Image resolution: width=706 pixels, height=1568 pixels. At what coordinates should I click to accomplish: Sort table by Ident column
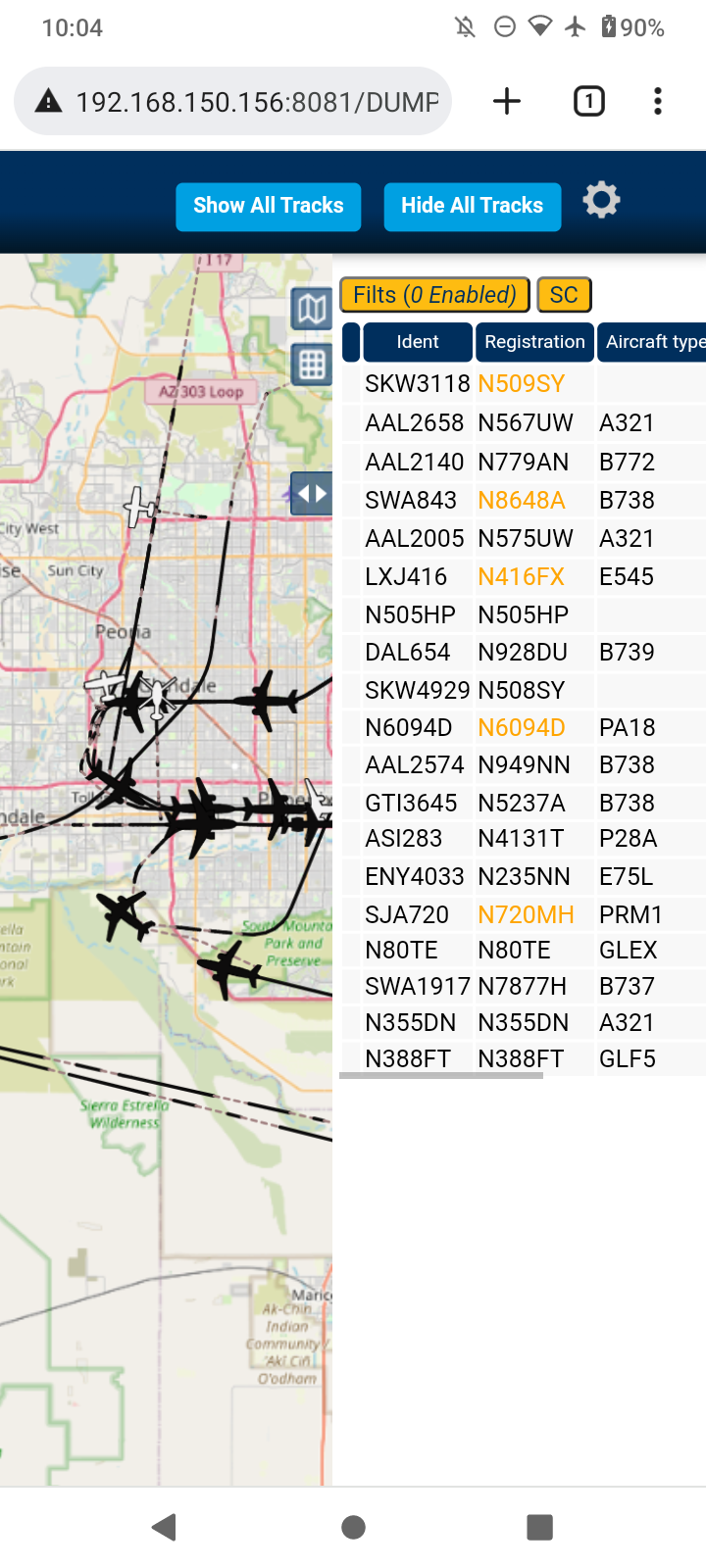(x=418, y=342)
